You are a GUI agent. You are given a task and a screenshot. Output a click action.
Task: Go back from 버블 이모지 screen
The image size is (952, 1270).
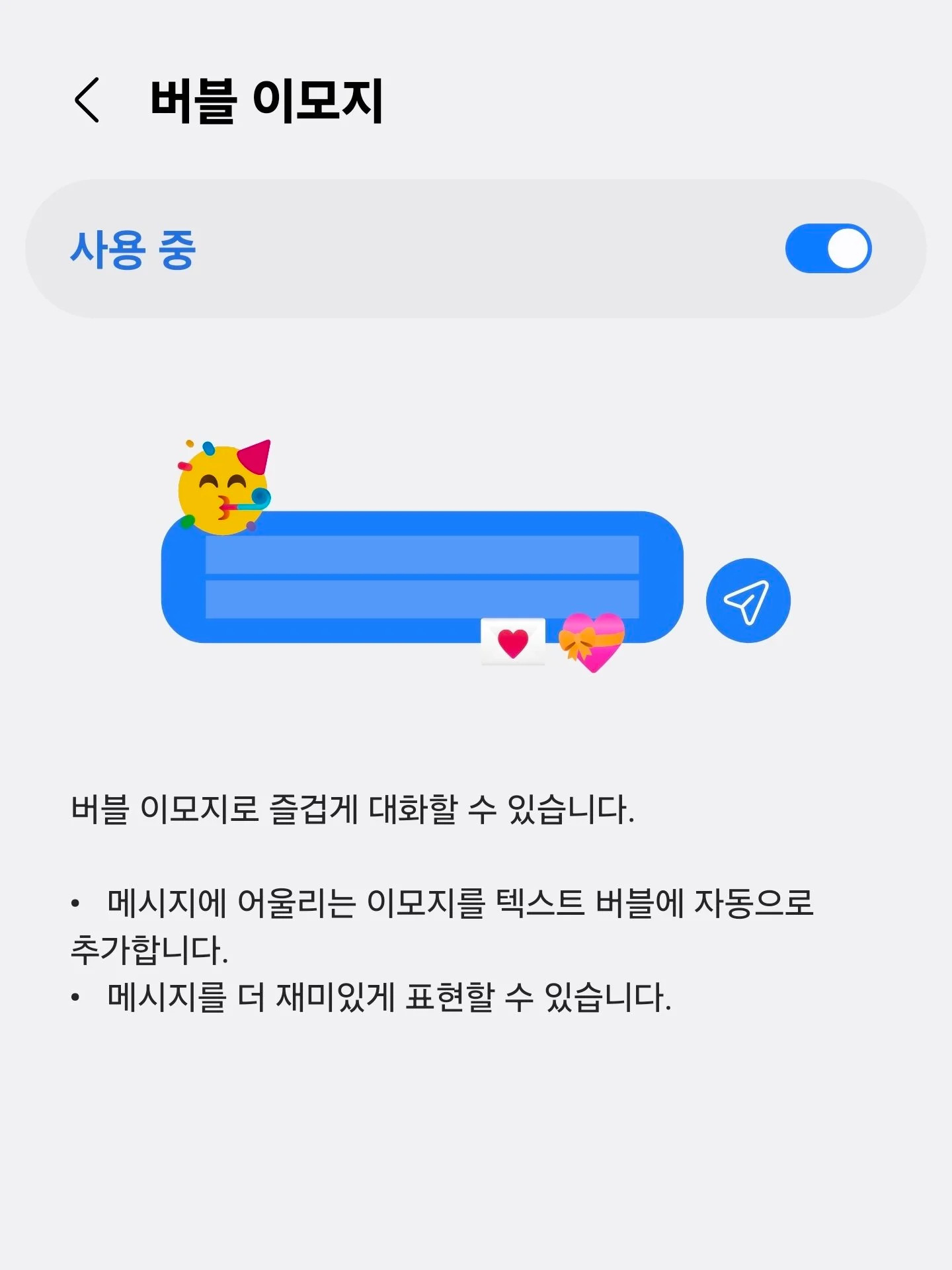point(87,100)
